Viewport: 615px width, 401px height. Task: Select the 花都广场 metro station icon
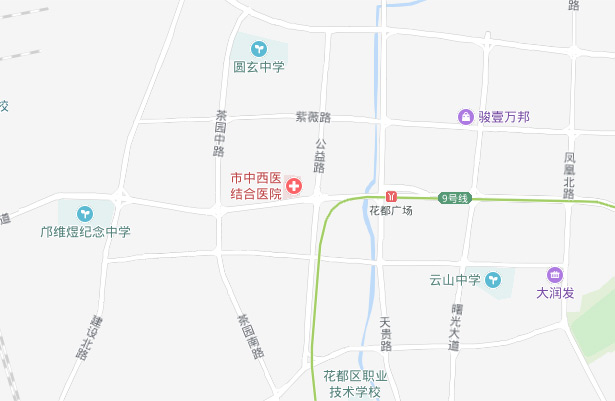pos(390,194)
